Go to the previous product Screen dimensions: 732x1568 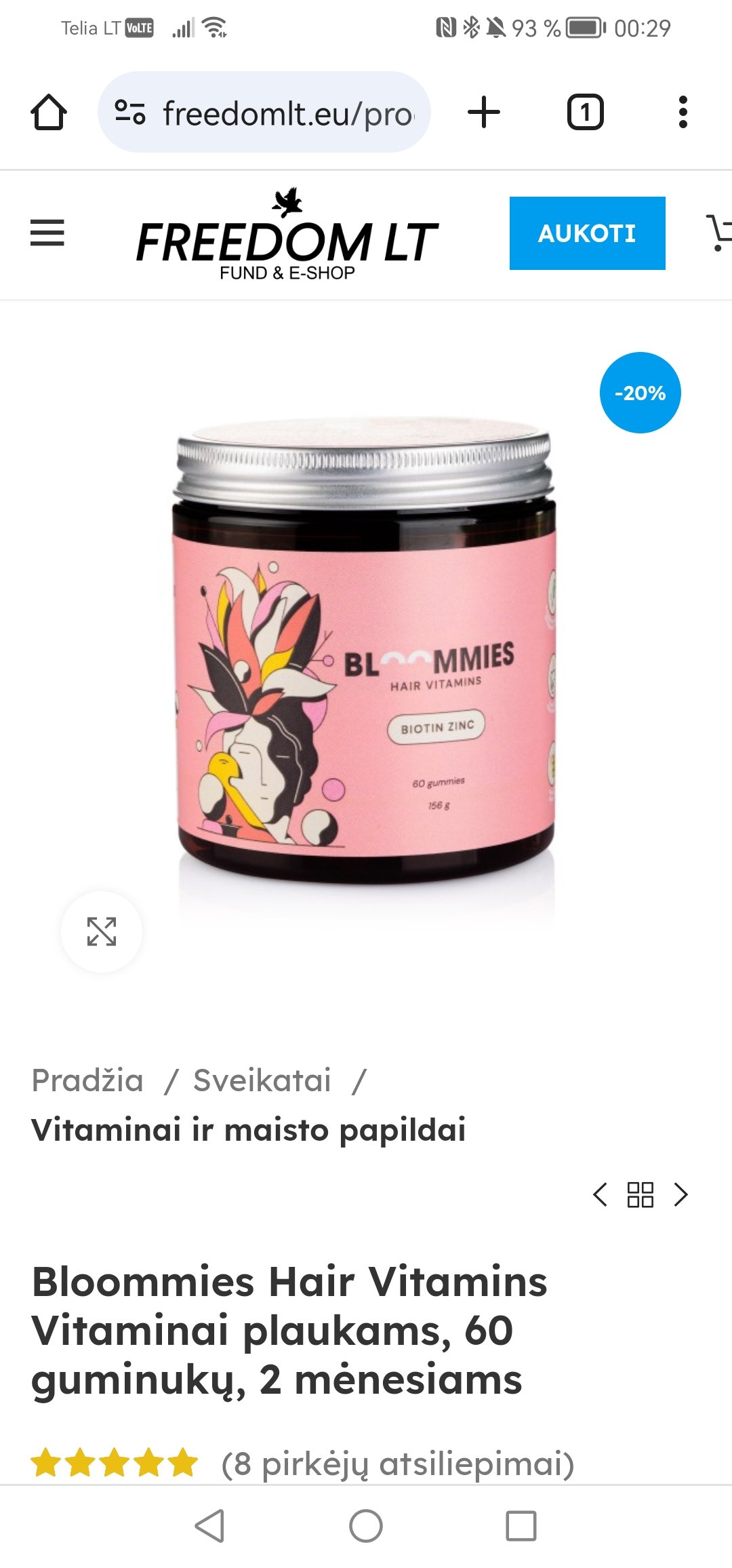click(600, 1194)
